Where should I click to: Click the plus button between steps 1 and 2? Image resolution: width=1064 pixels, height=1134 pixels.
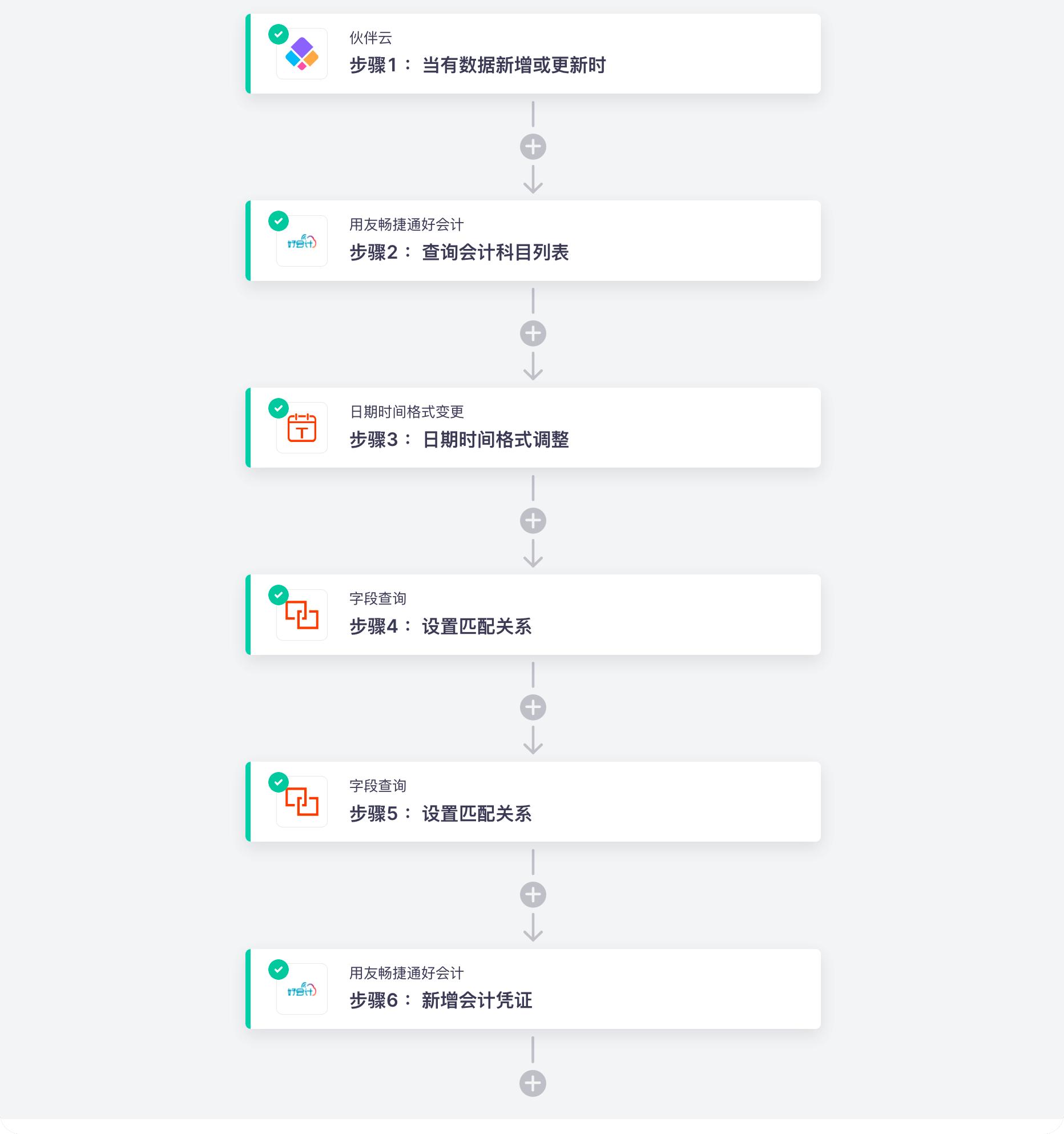pos(533,147)
